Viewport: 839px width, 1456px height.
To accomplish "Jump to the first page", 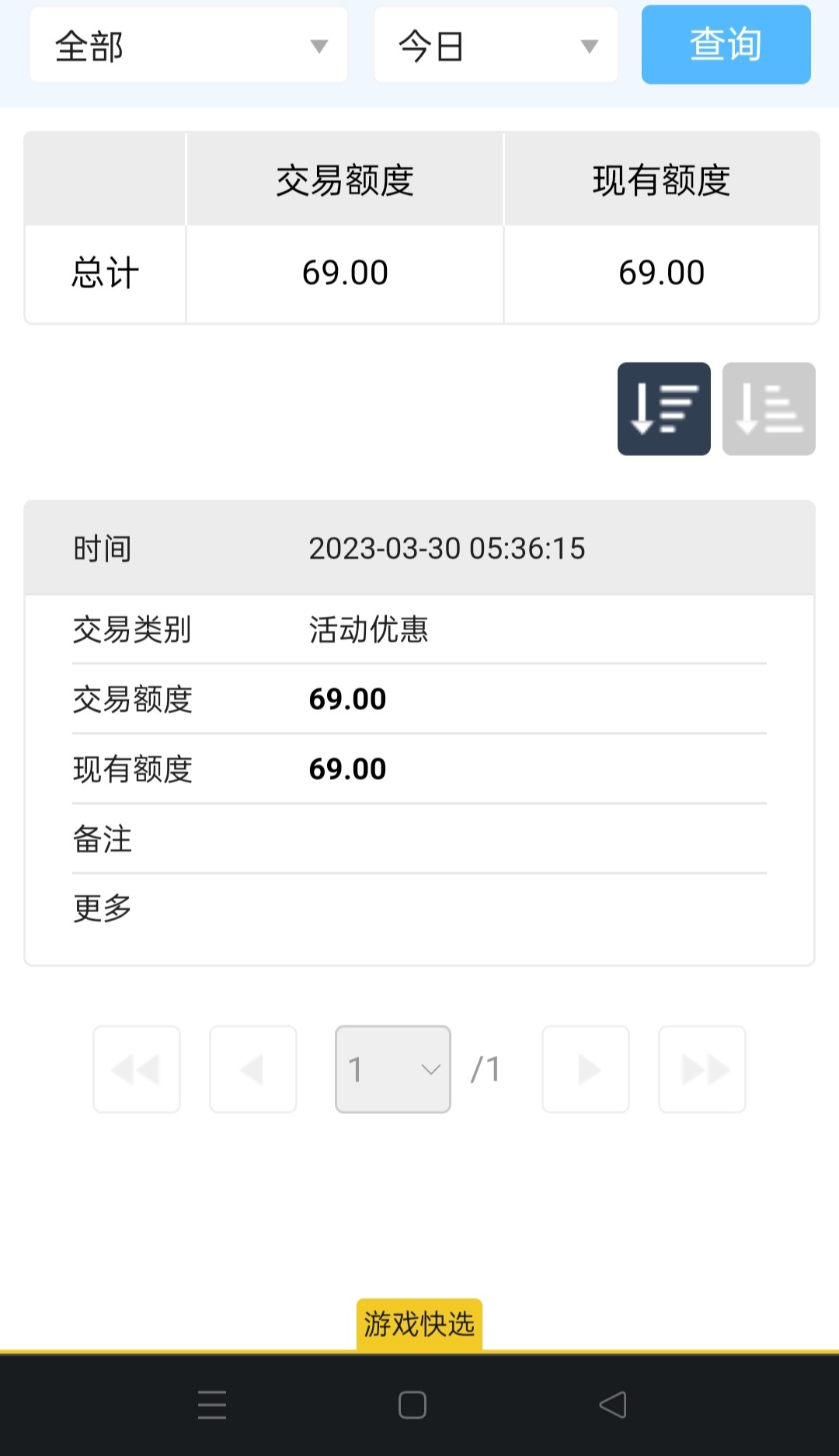I will point(137,1069).
